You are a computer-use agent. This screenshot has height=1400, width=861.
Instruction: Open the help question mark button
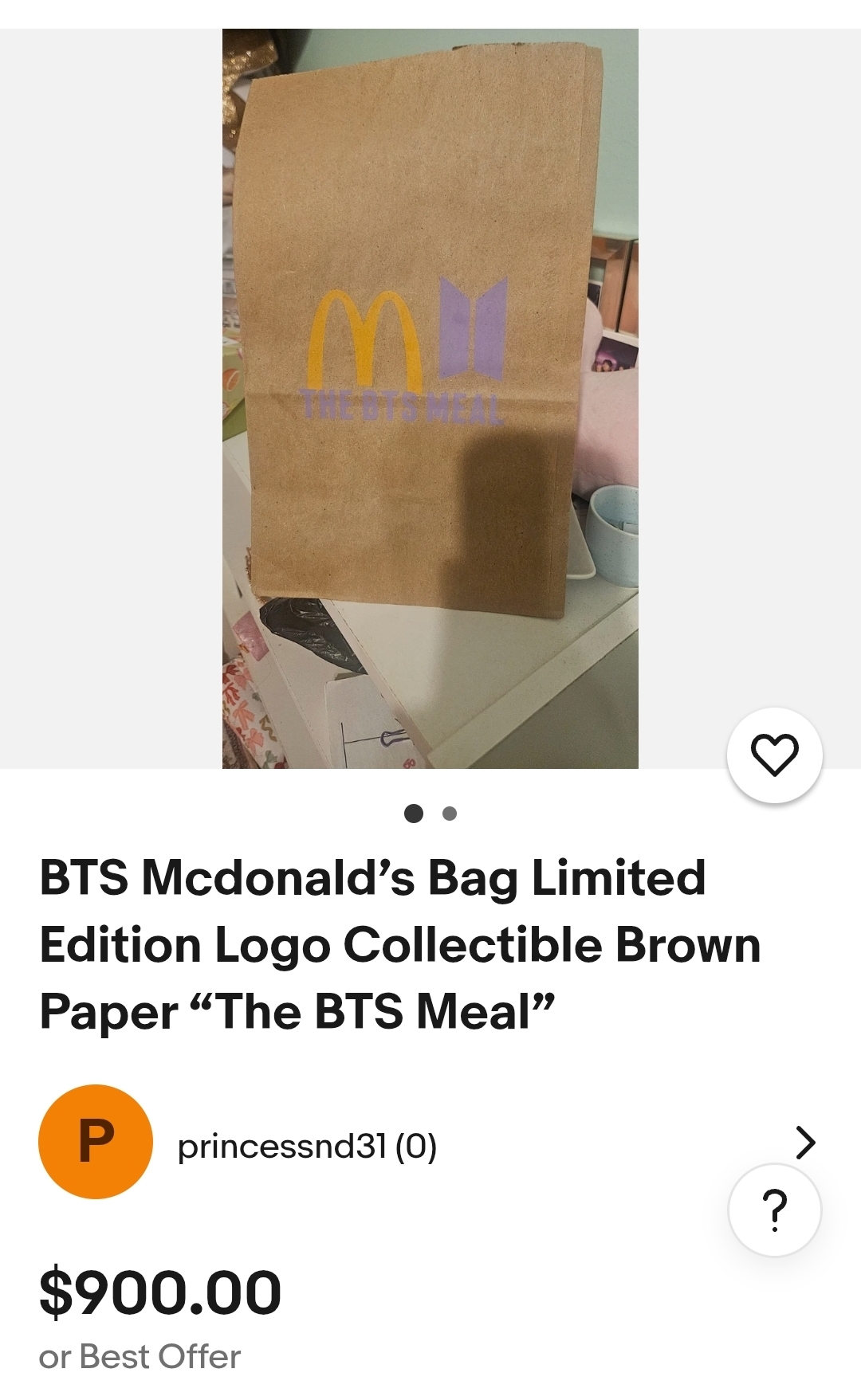pyautogui.click(x=774, y=1210)
